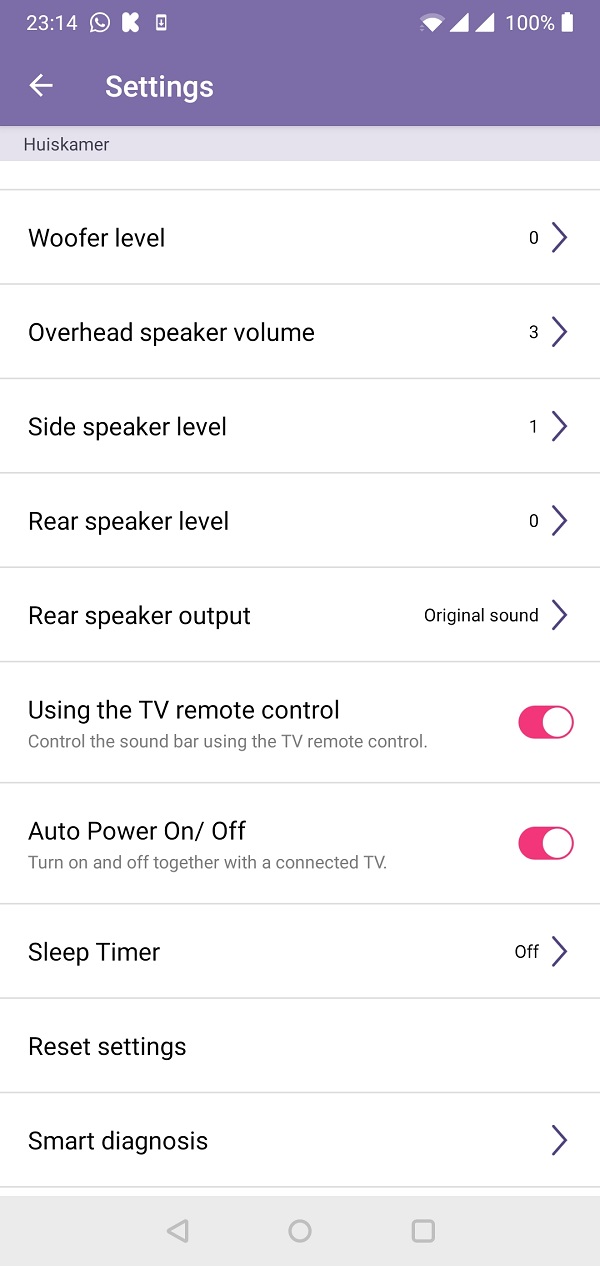The height and width of the screenshot is (1266, 600).
Task: Go back using the app bar arrow
Action: coord(41,86)
